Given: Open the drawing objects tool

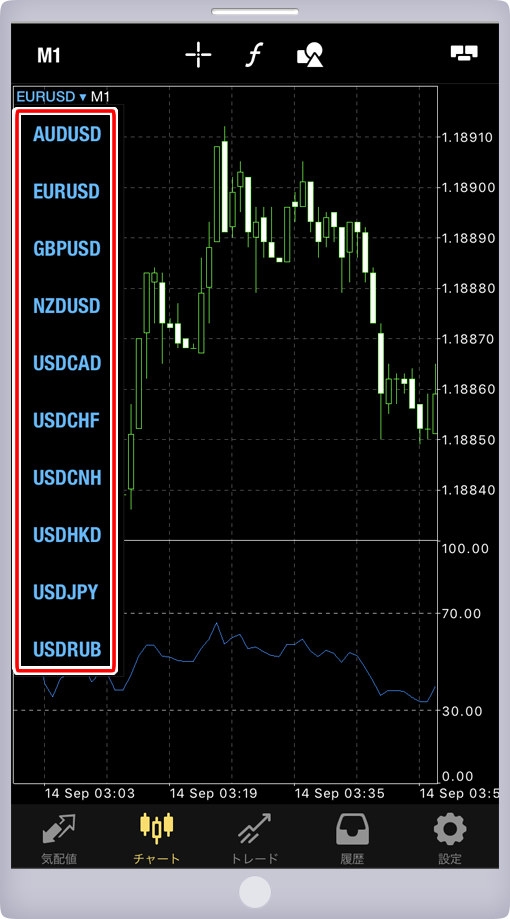Looking at the screenshot, I should pos(311,55).
